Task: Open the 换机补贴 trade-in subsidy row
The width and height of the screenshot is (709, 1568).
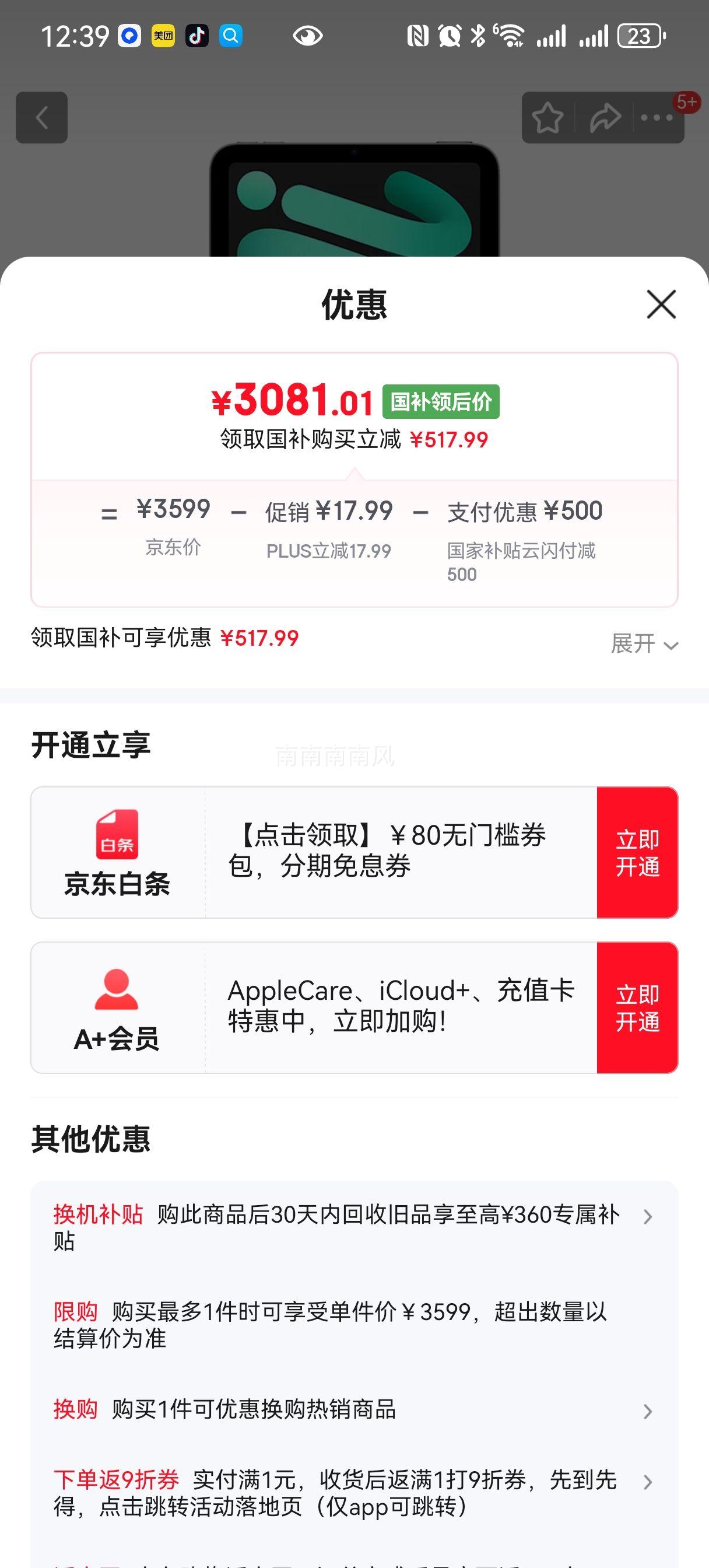Action: click(354, 1227)
